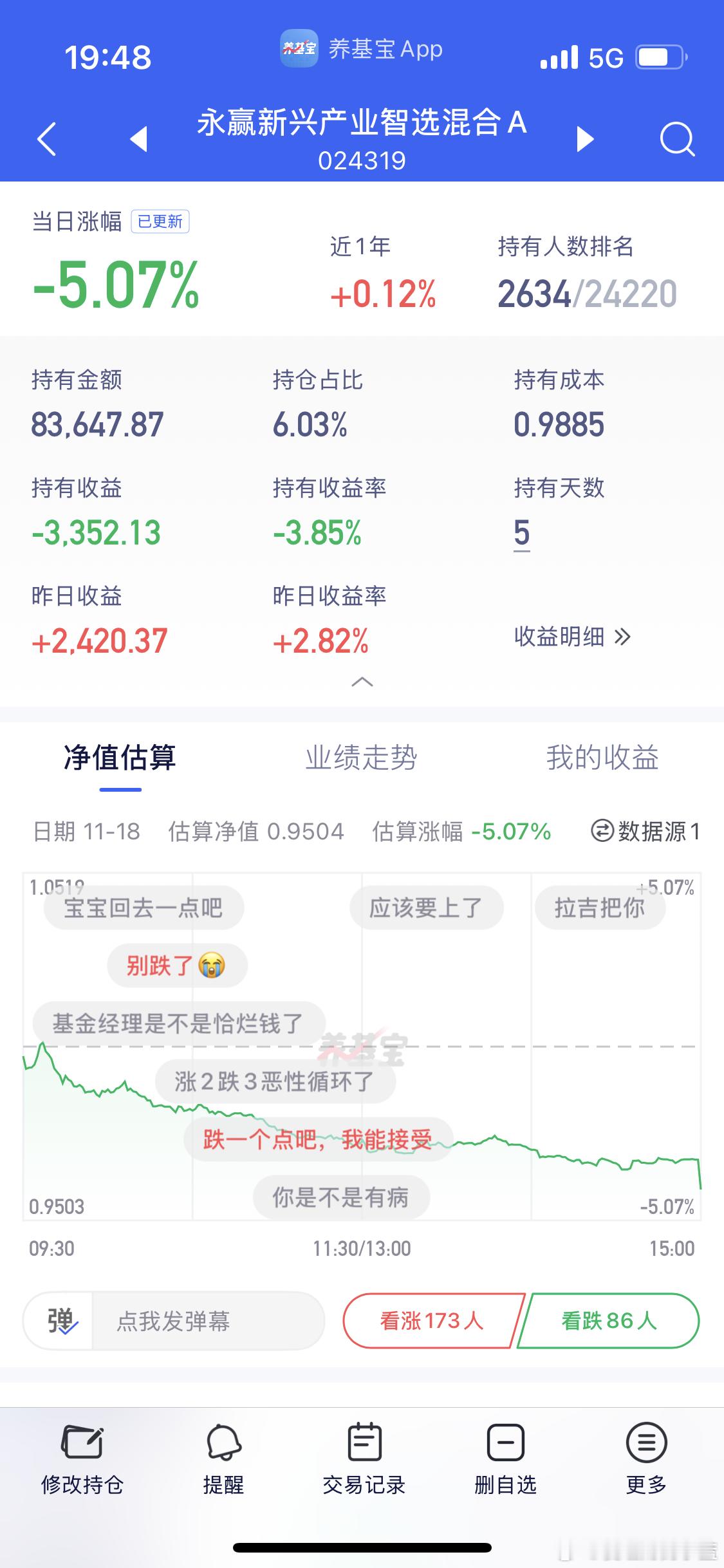Go back using the header back arrow
724x1568 pixels.
[45, 138]
